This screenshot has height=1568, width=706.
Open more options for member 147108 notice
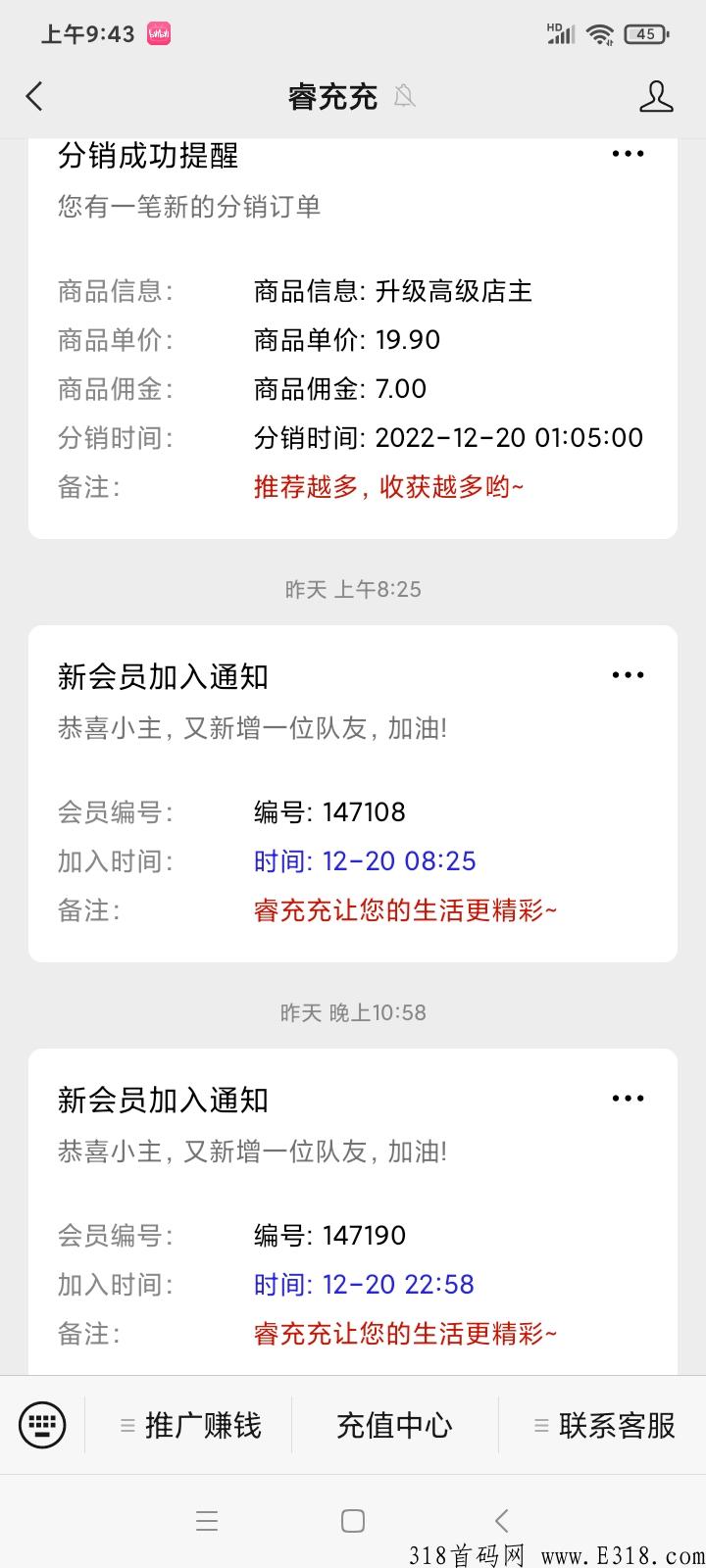tap(628, 675)
